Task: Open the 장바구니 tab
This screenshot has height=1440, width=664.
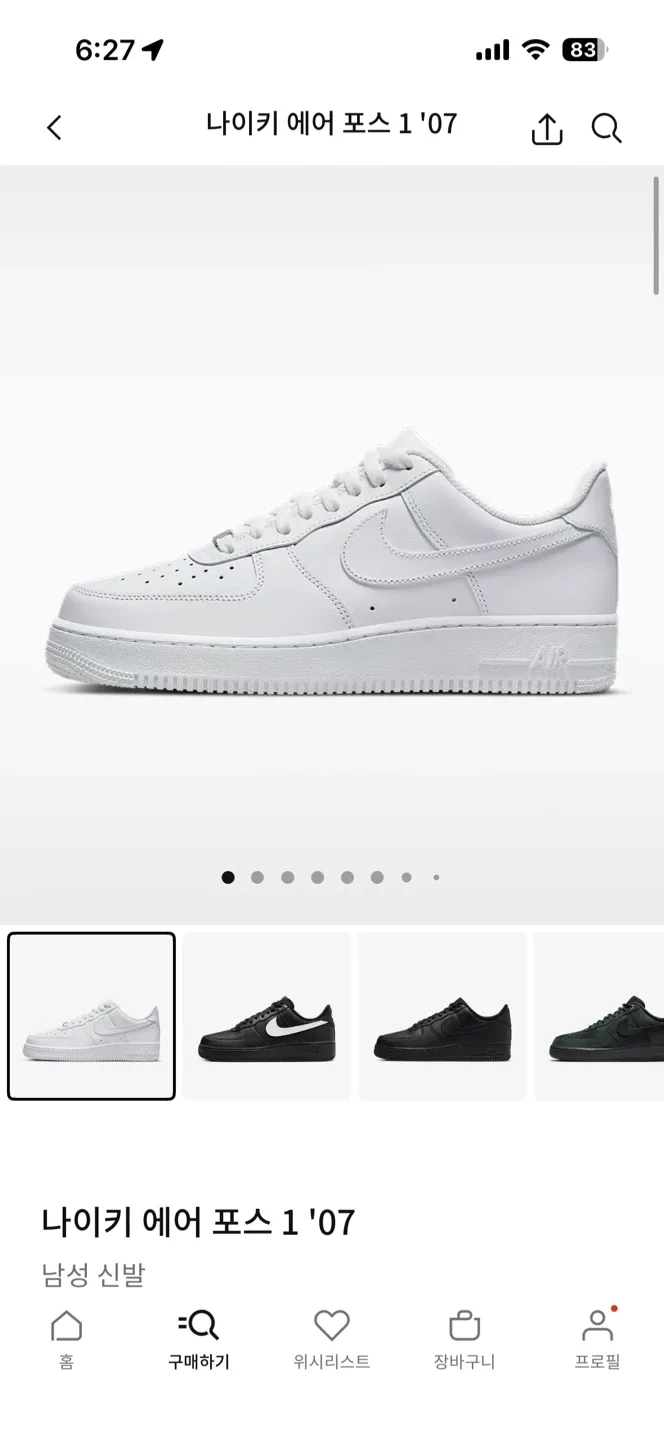Action: [464, 1340]
